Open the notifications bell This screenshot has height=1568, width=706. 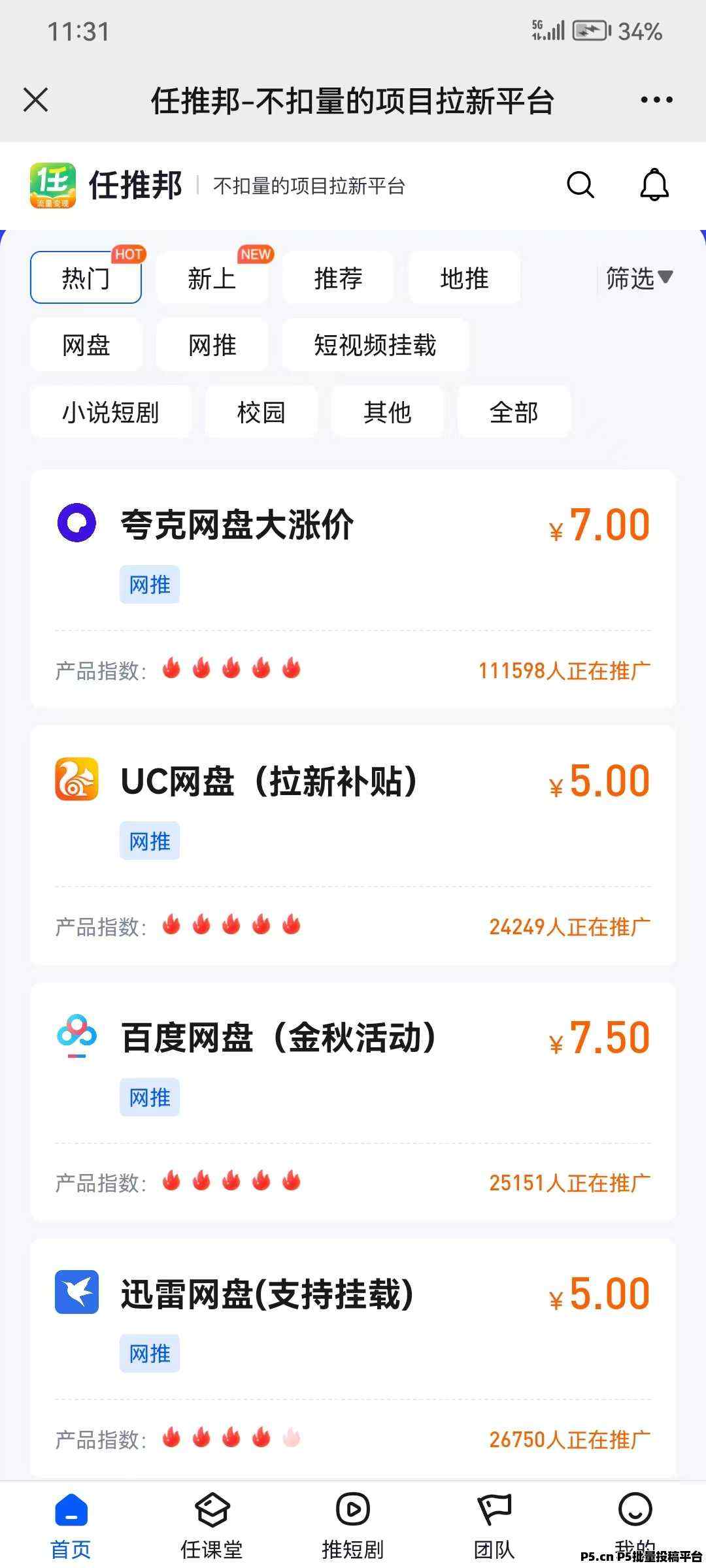(654, 186)
